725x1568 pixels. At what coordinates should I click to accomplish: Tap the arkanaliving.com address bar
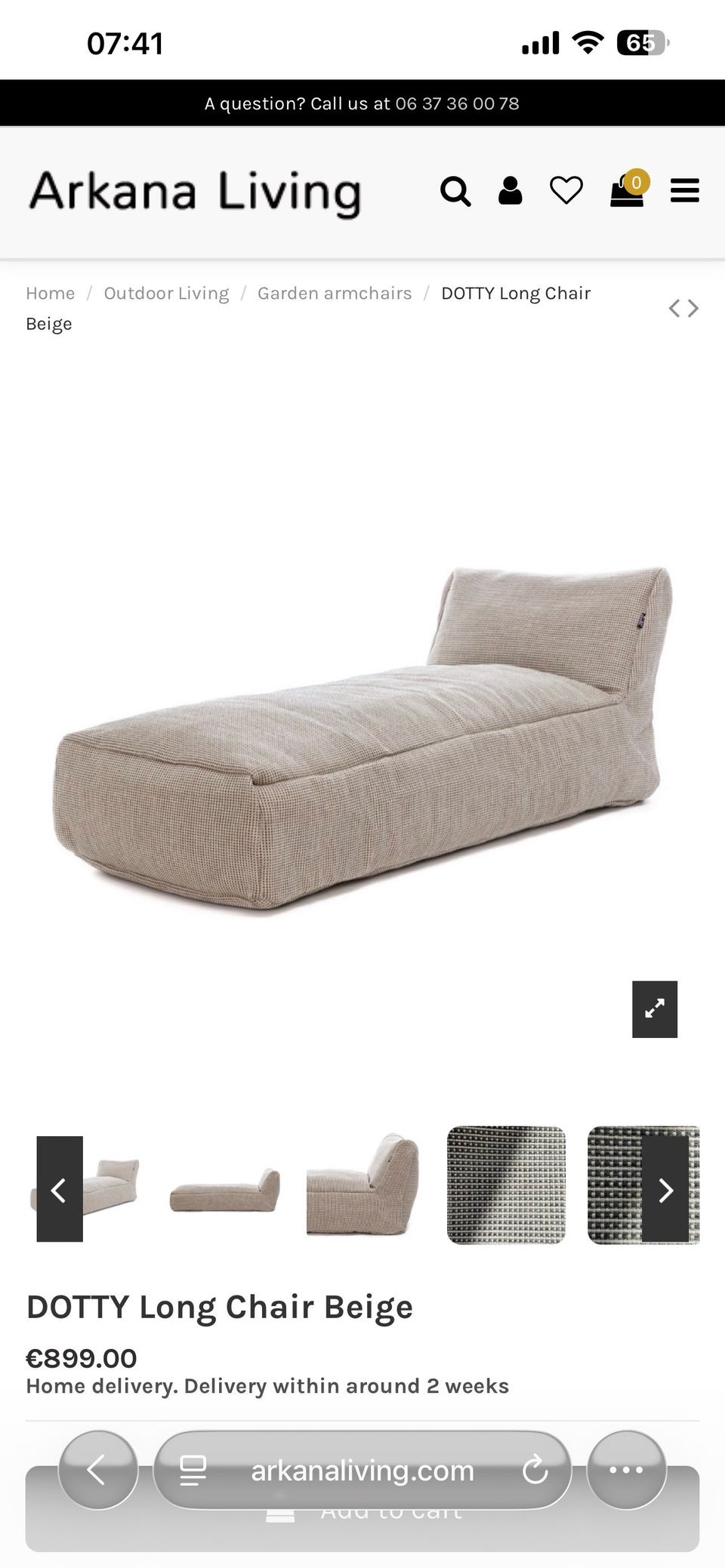(362, 1470)
